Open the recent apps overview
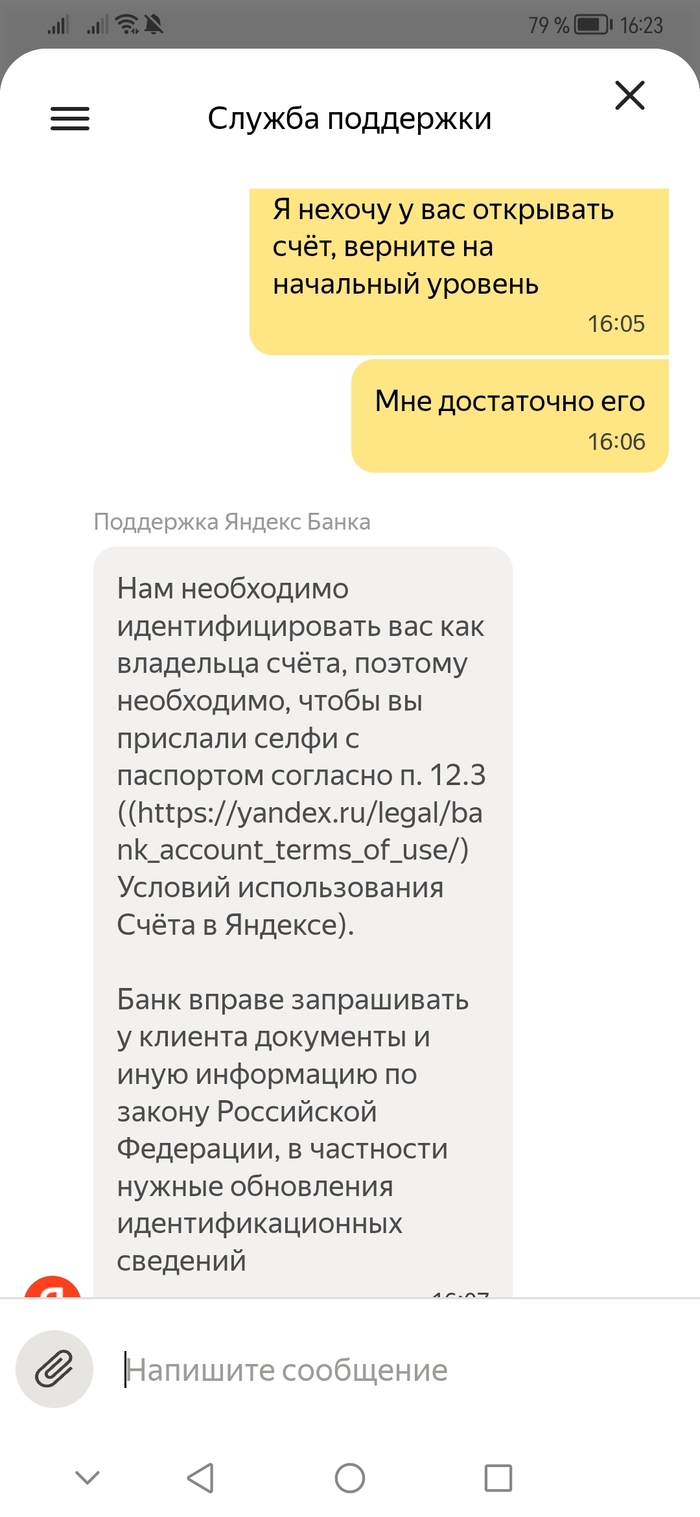The image size is (700, 1517). pyautogui.click(x=497, y=1477)
